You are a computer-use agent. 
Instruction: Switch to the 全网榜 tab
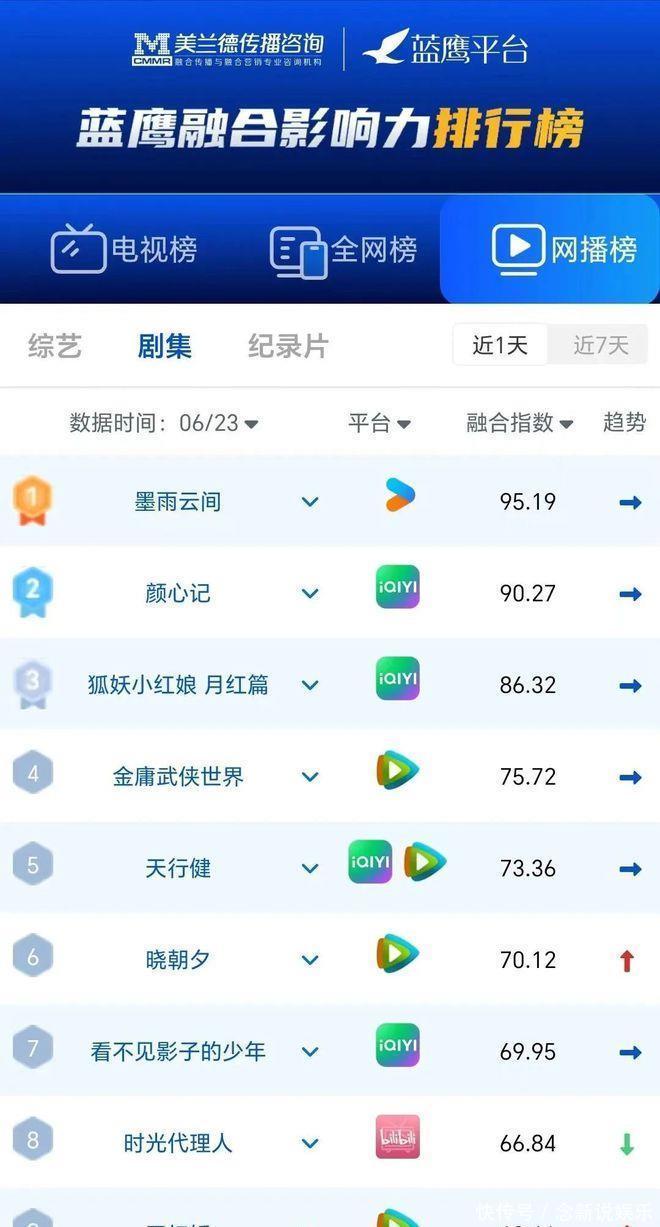point(343,249)
